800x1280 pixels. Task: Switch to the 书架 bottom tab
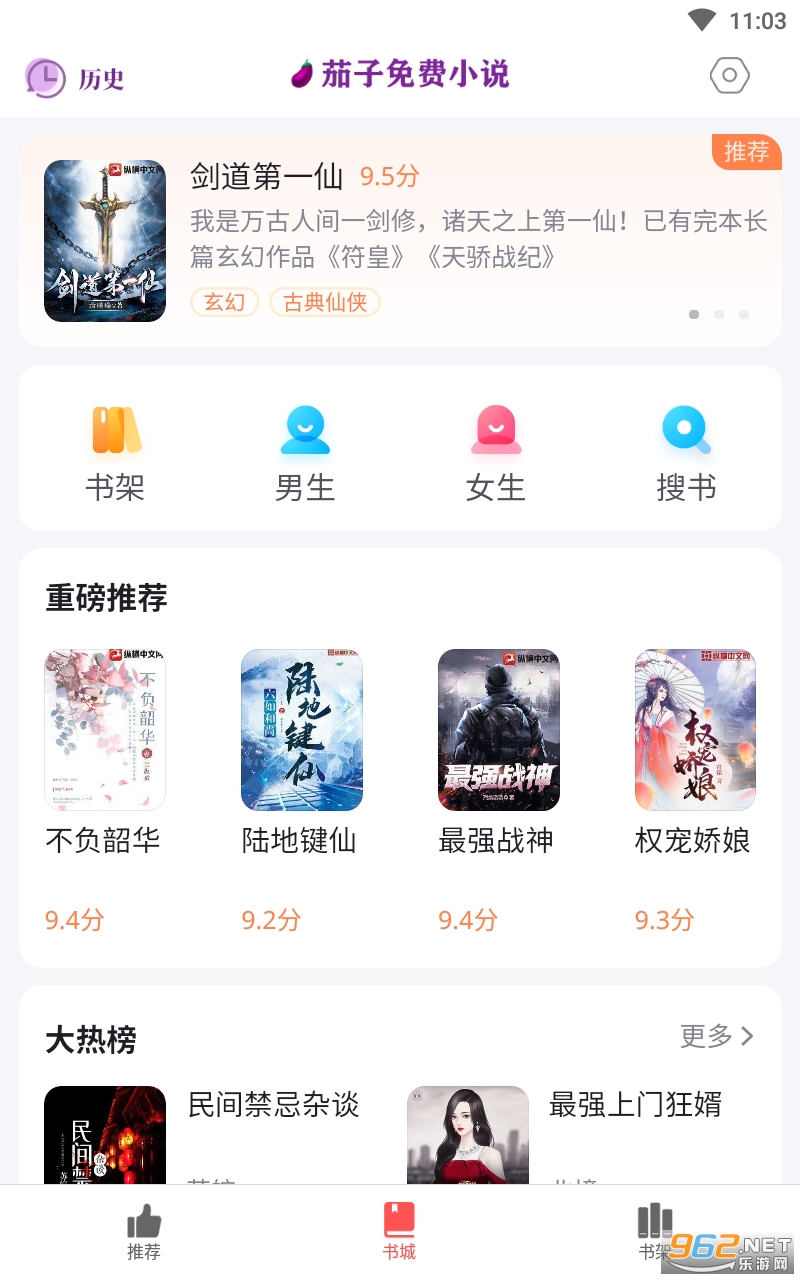(655, 1232)
